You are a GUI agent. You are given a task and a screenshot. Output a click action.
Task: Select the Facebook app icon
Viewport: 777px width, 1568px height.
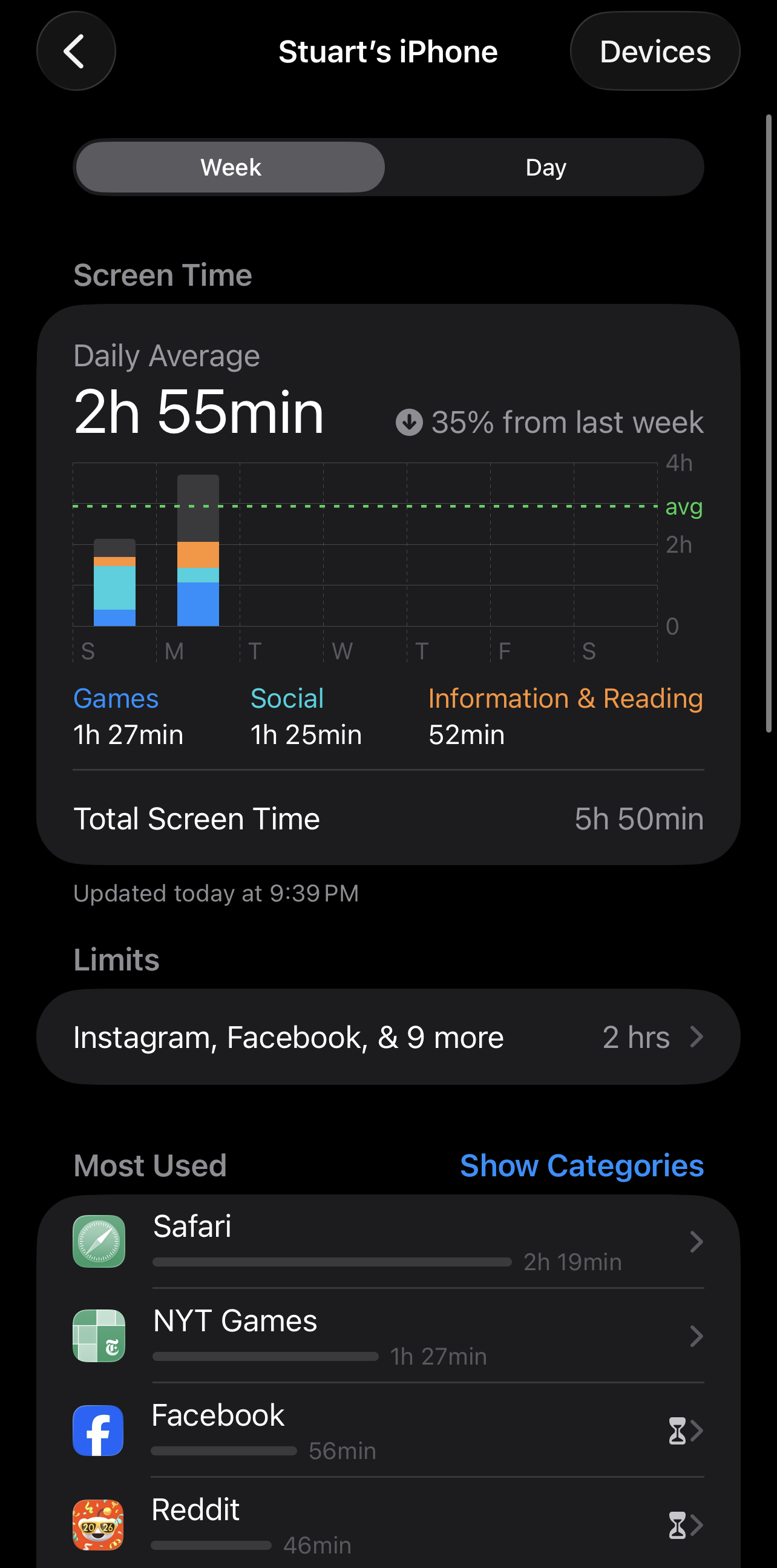click(x=98, y=1431)
